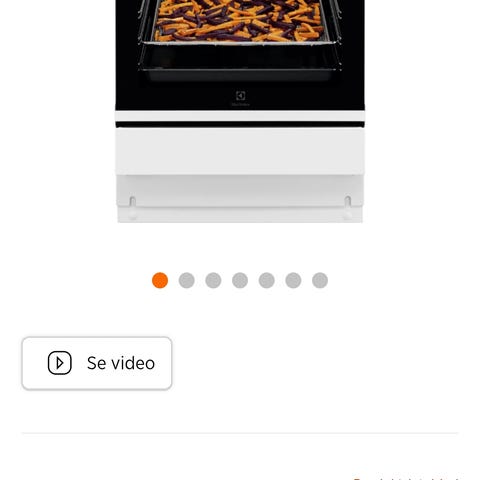Show the fifth carousel image dot
Screen dimensions: 480x480
(x=267, y=280)
